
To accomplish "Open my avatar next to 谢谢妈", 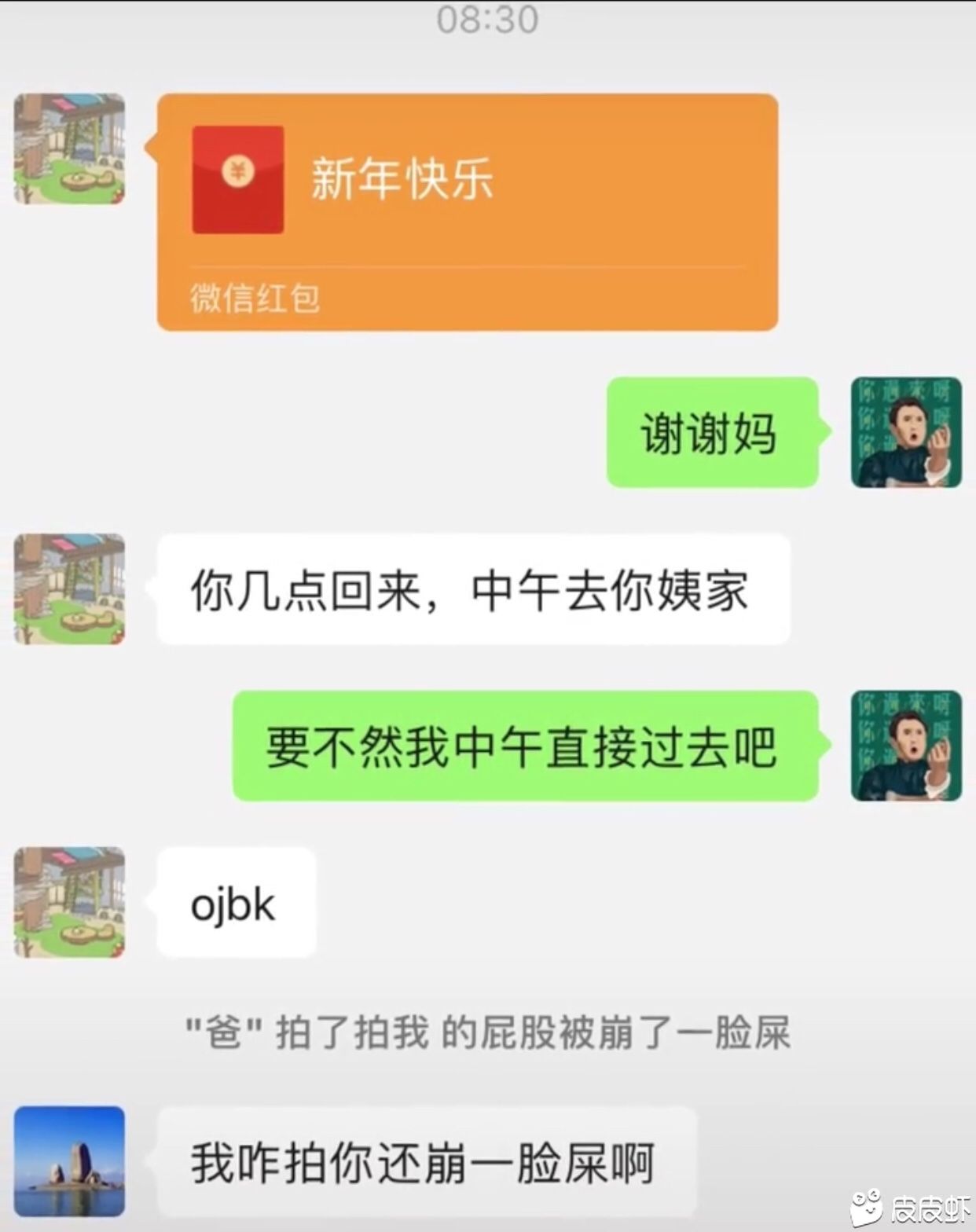I will pos(906,432).
